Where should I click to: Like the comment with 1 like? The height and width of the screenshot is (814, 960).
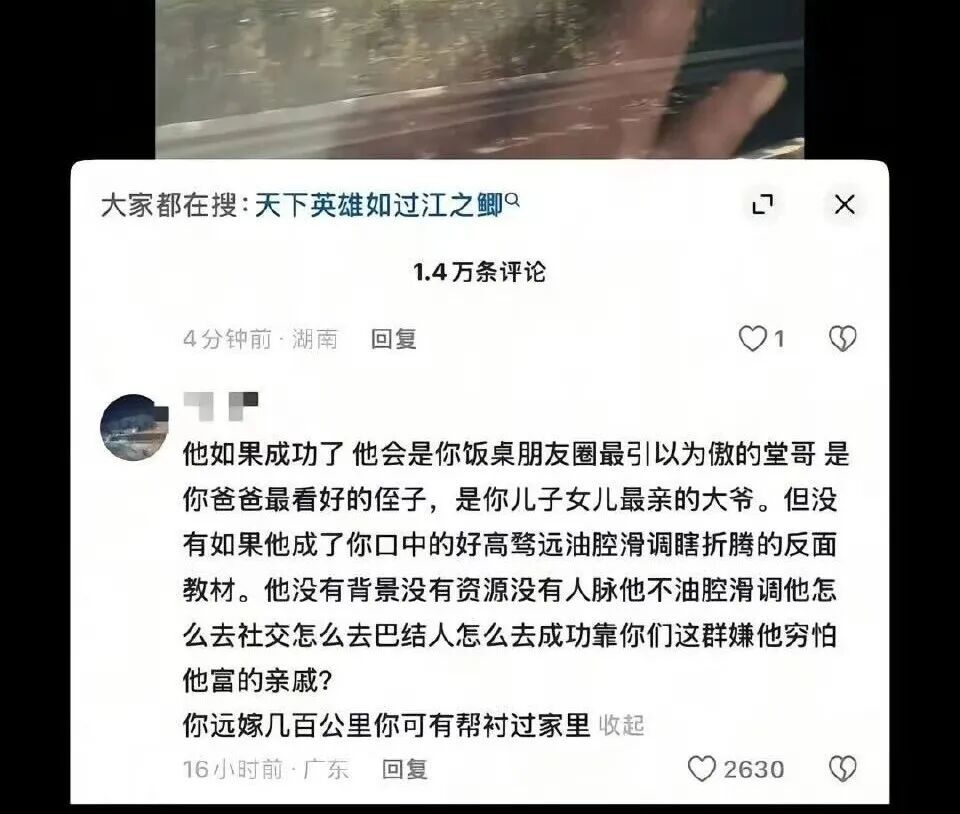click(752, 339)
